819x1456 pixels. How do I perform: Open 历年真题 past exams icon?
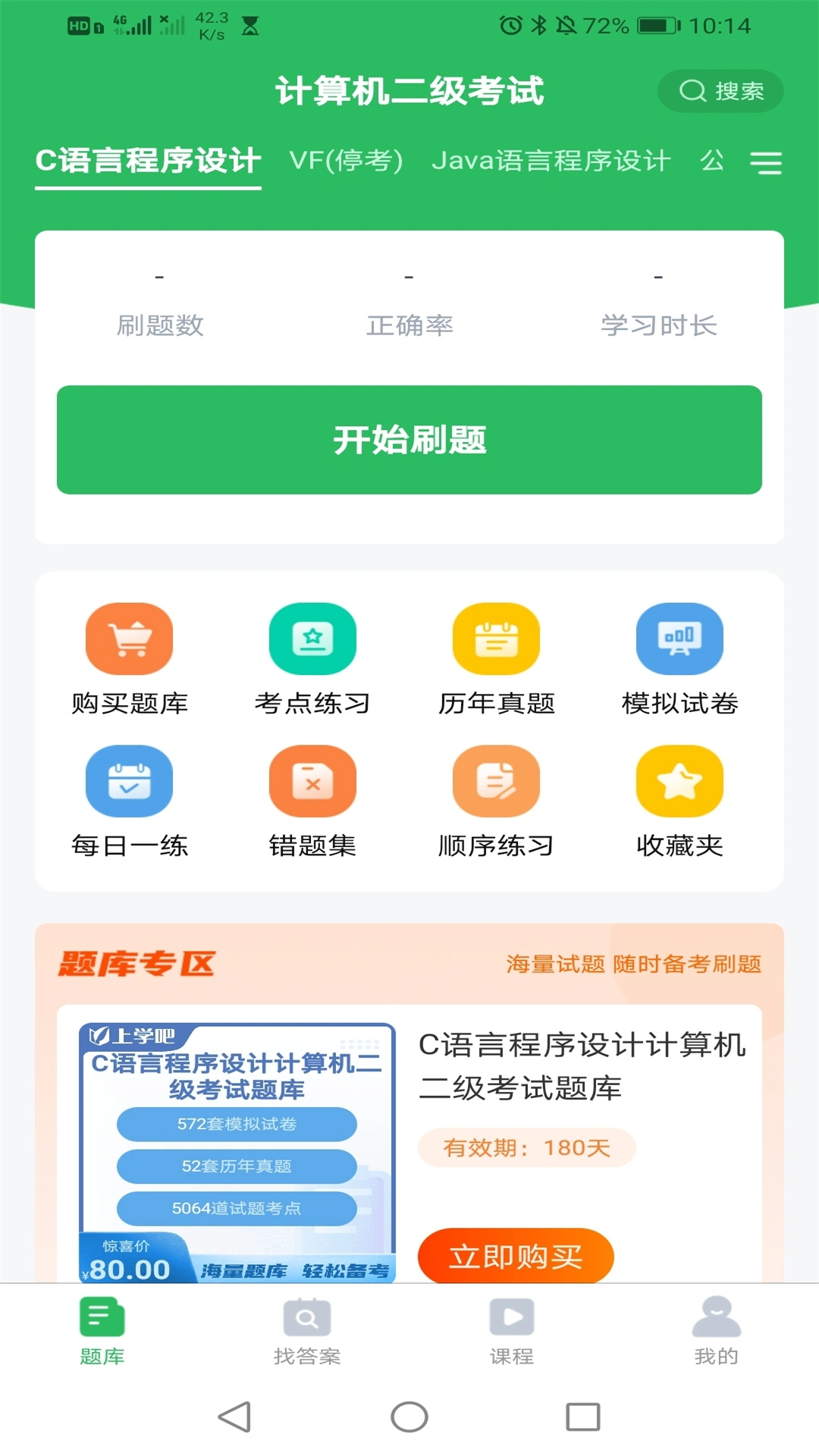[496, 638]
